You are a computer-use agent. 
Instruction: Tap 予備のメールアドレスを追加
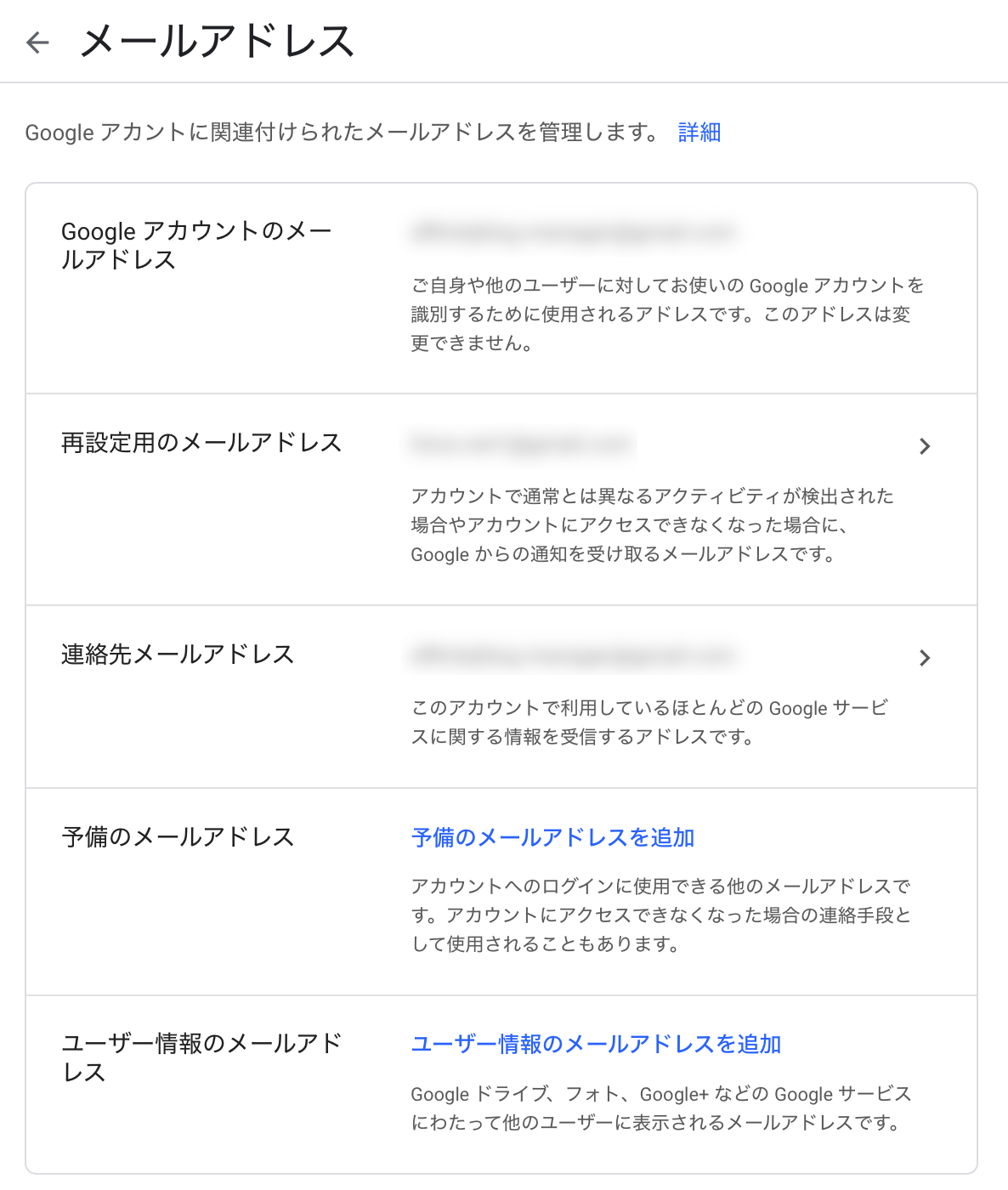(552, 838)
